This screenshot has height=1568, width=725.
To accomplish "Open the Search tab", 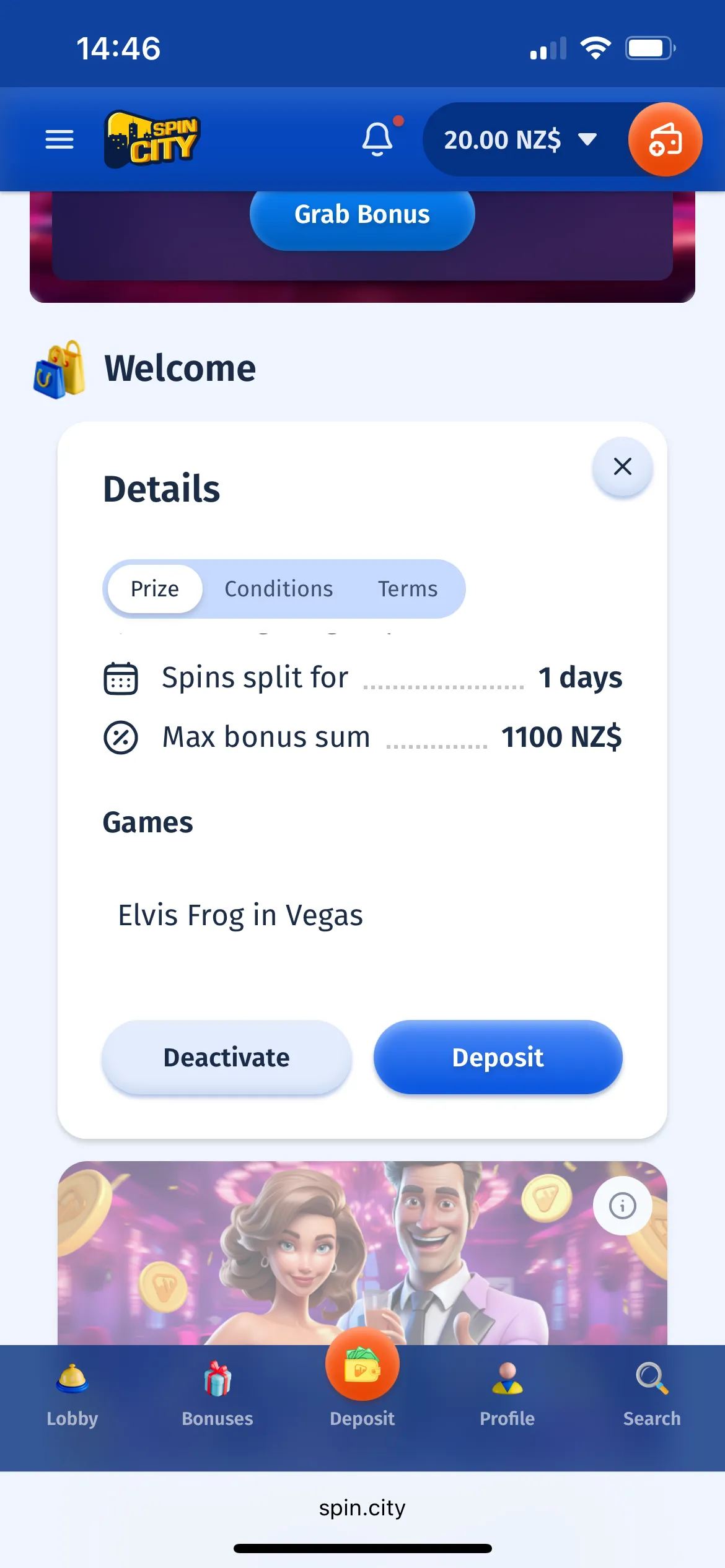I will point(652,1394).
